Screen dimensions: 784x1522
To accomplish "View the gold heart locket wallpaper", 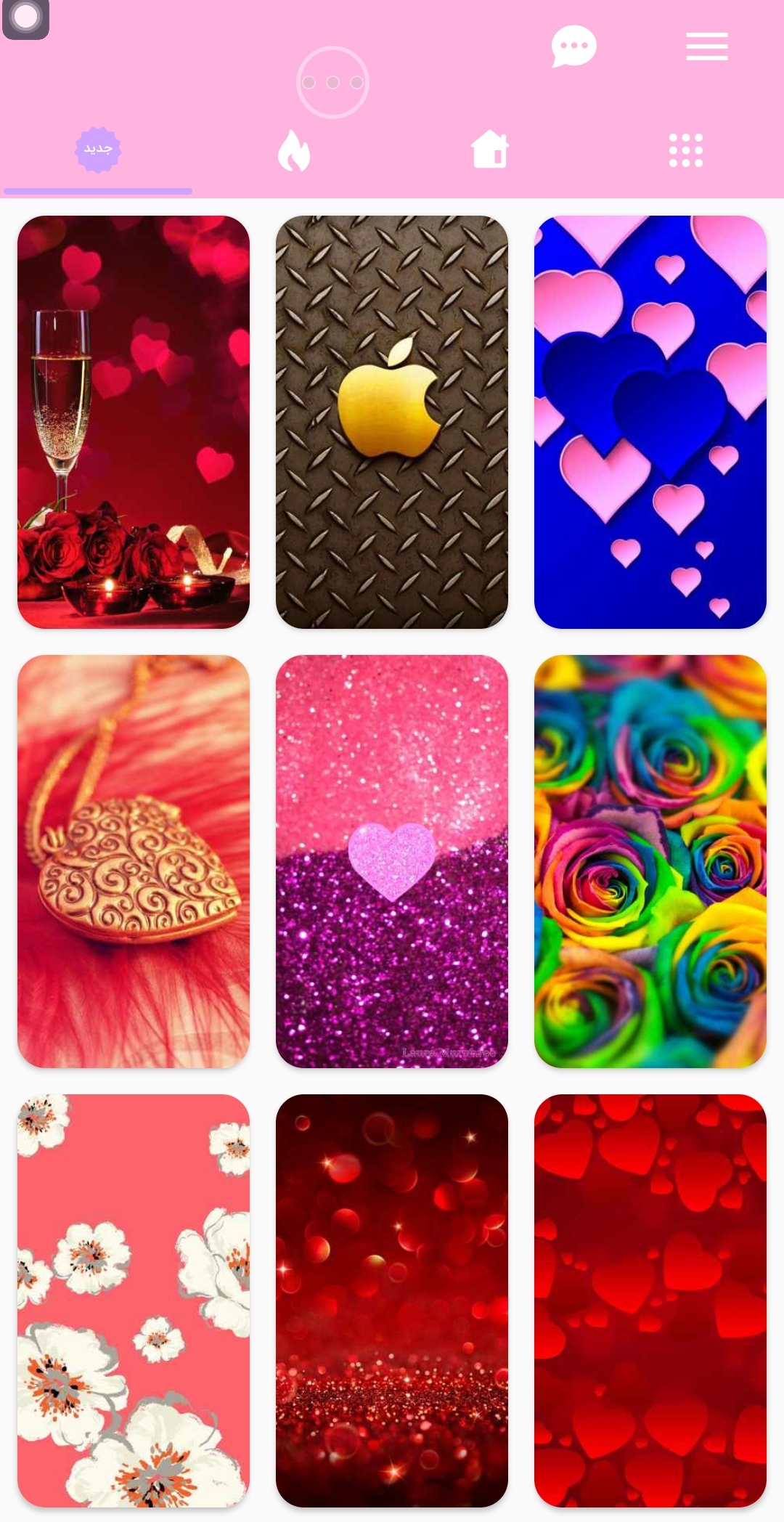I will pyautogui.click(x=134, y=861).
